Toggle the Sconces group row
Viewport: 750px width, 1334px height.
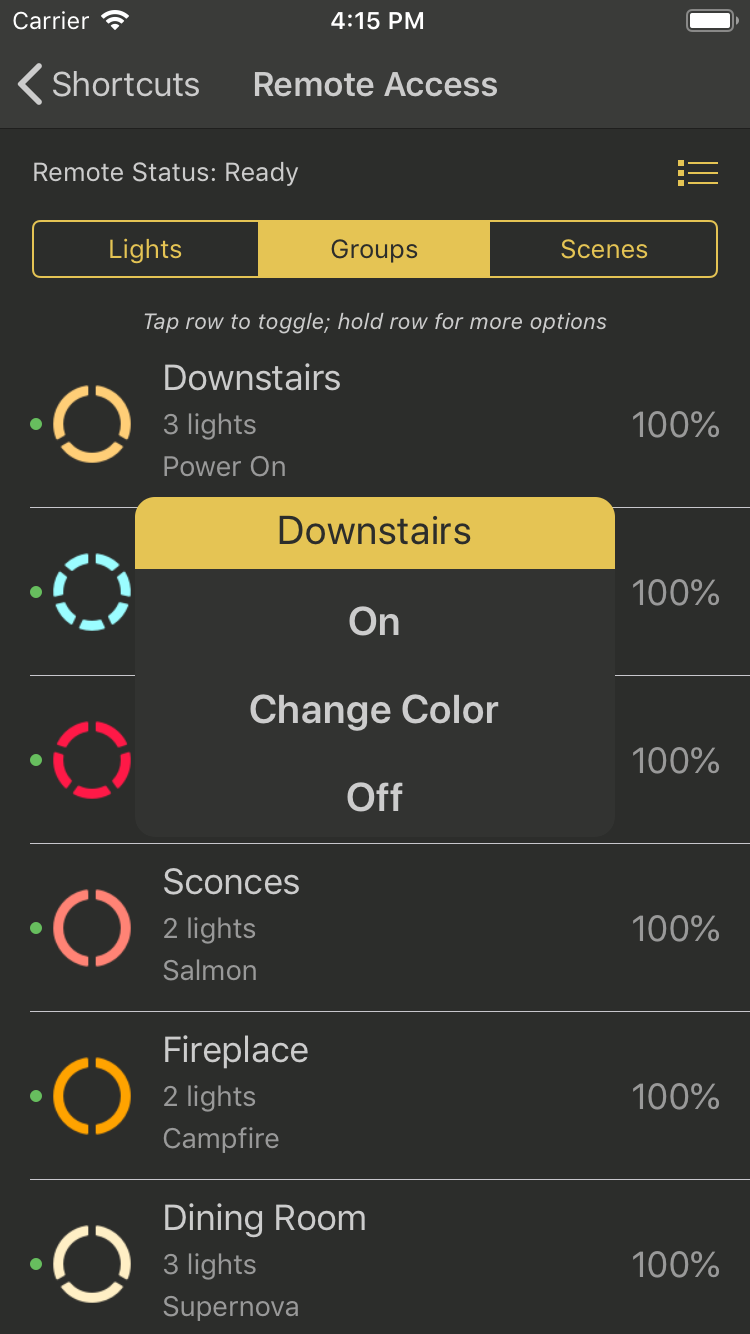375,928
